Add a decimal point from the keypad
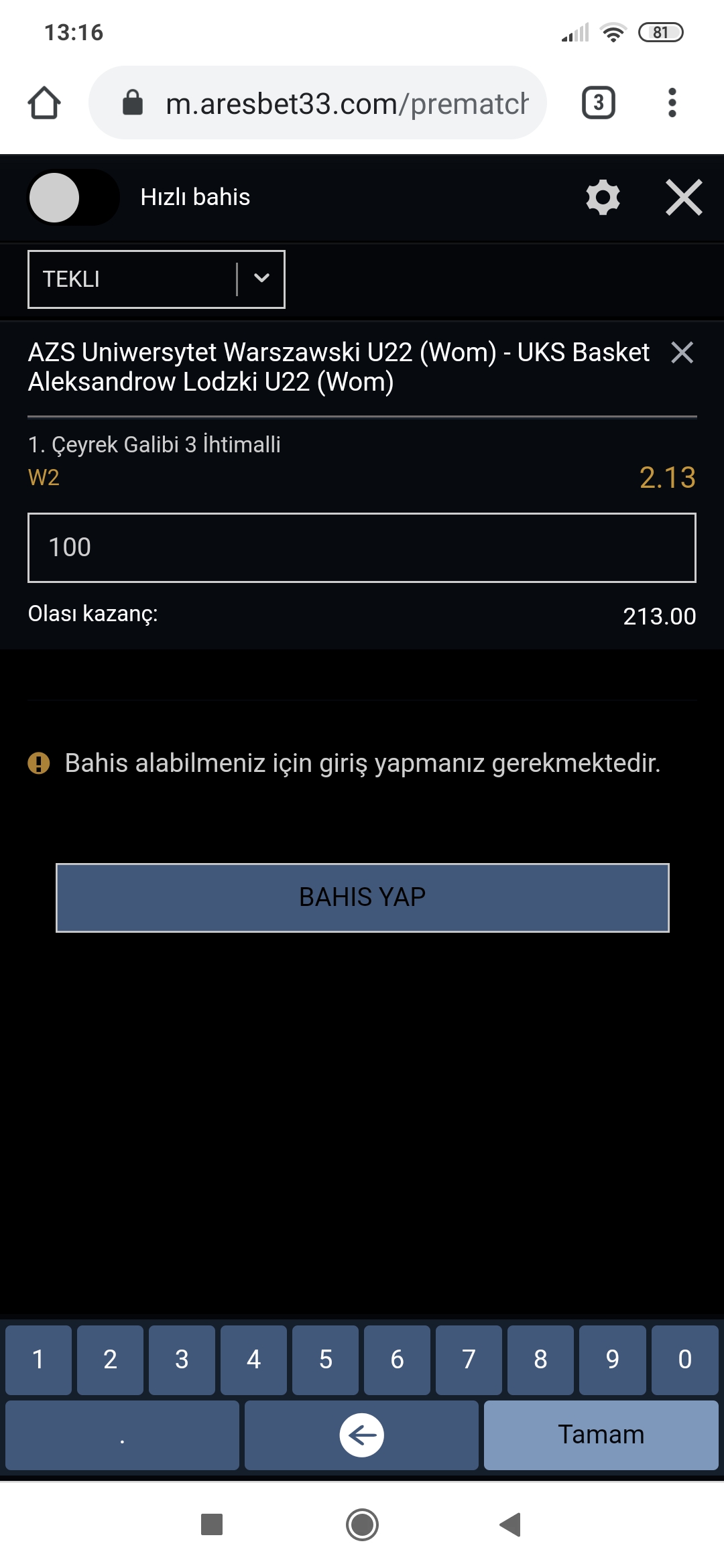The image size is (724, 1568). 122,1435
